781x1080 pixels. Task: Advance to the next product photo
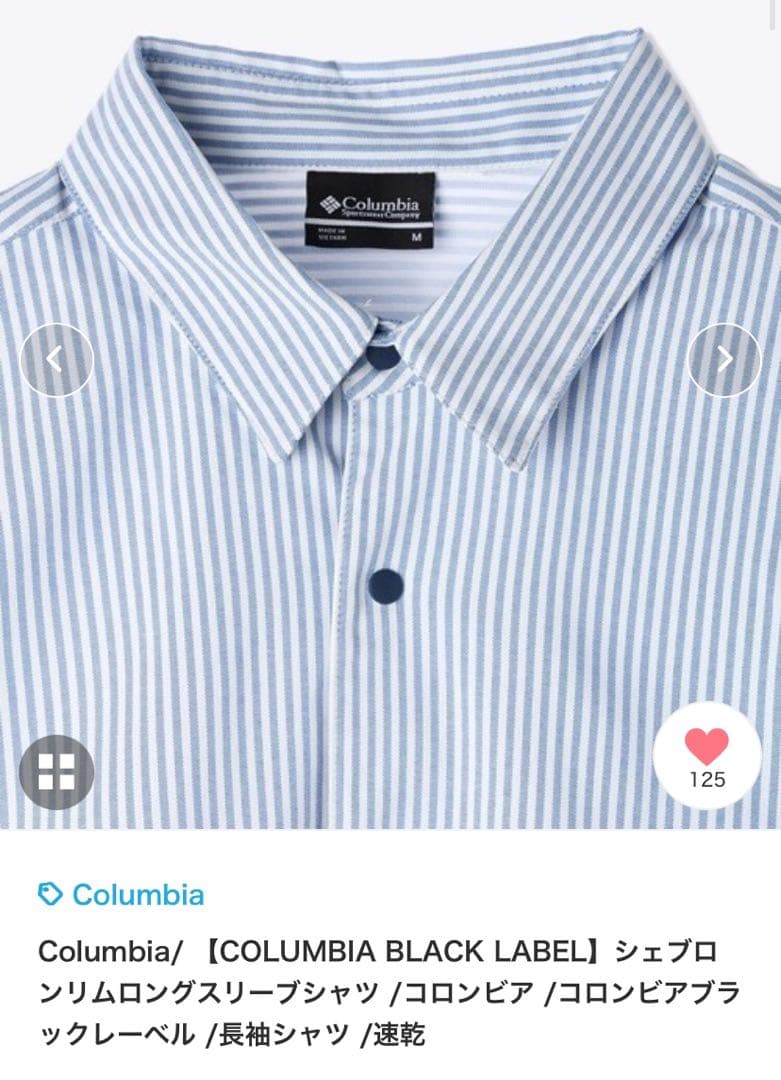[x=722, y=357]
